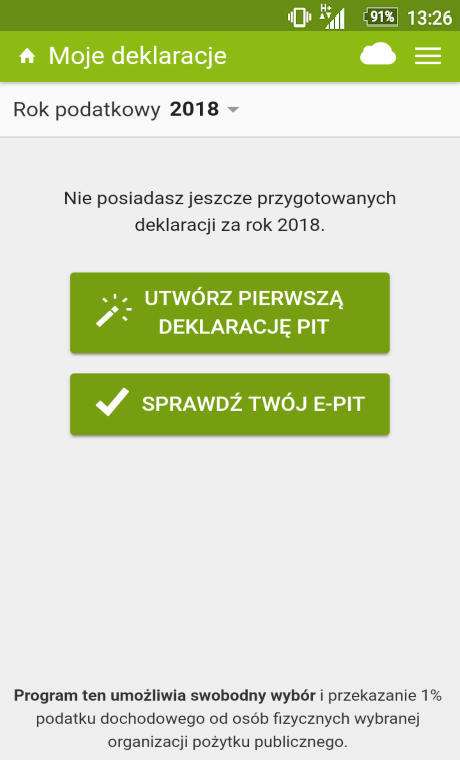
Task: Tap the home icon in app bar
Action: [x=27, y=56]
